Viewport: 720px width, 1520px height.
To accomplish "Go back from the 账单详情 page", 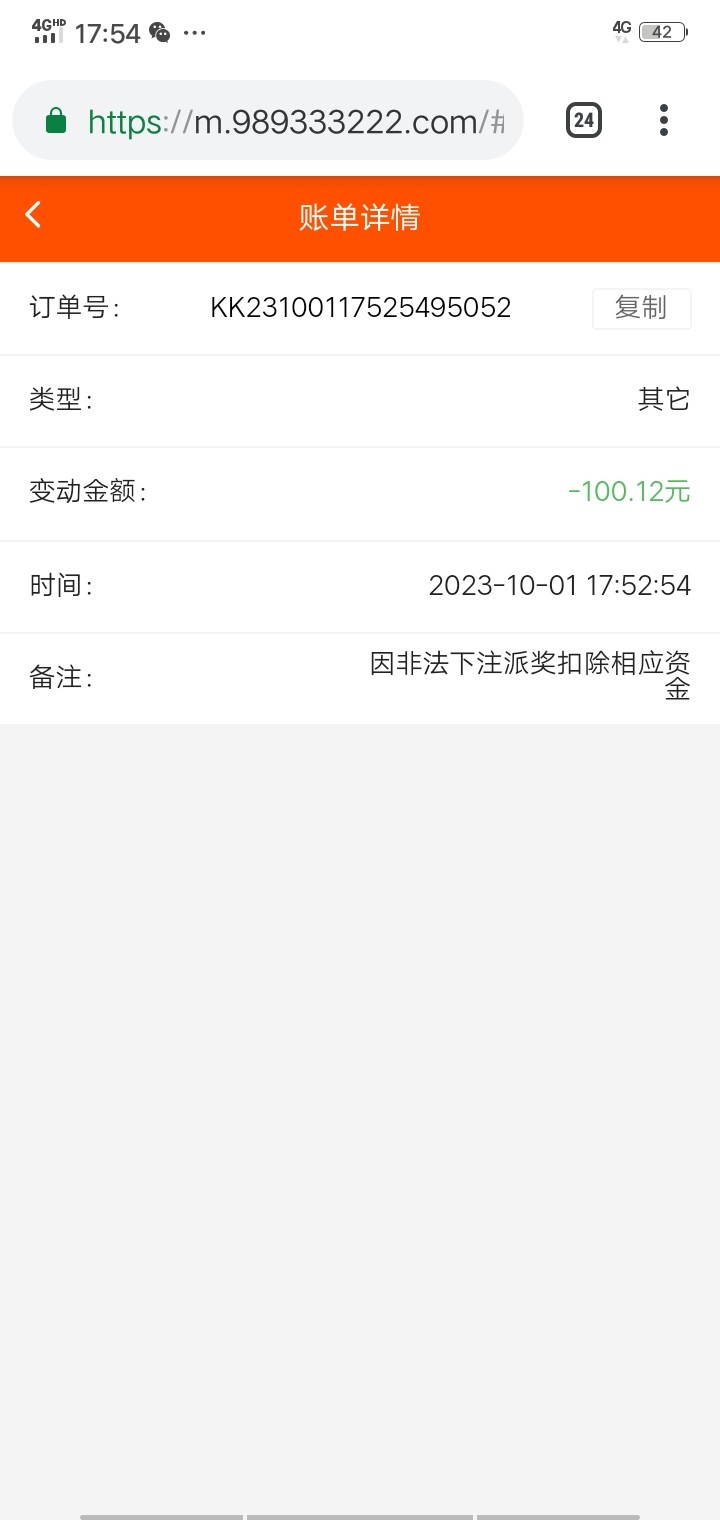I will [34, 215].
